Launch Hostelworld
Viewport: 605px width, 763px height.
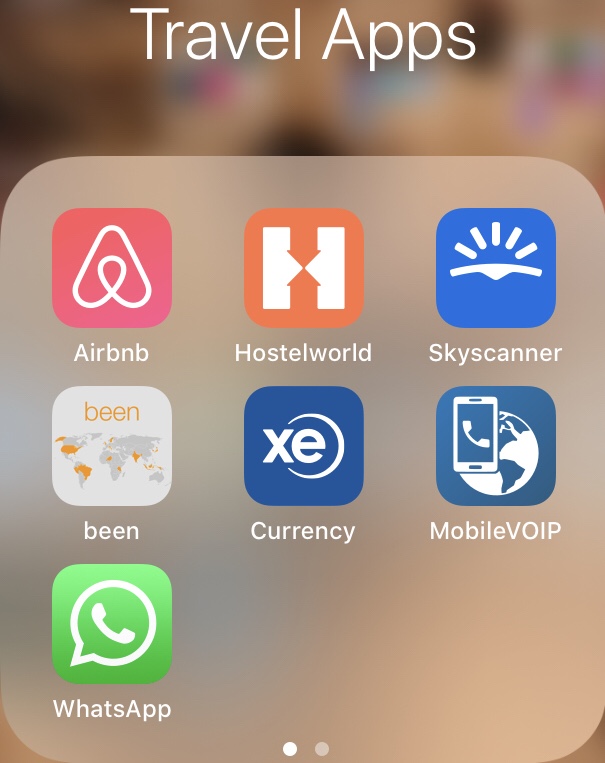click(x=303, y=268)
